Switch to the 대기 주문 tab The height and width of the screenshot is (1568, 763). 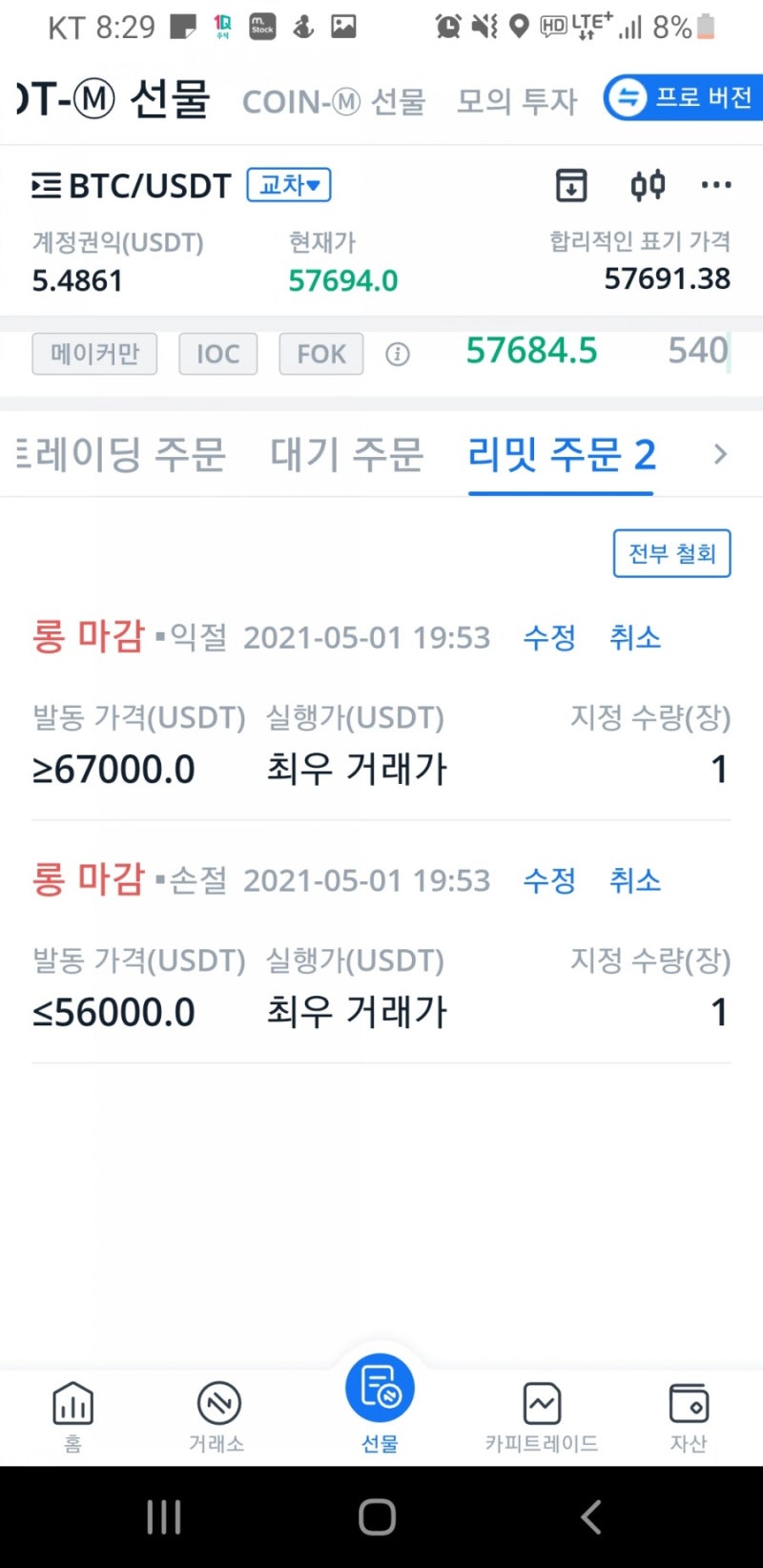345,455
